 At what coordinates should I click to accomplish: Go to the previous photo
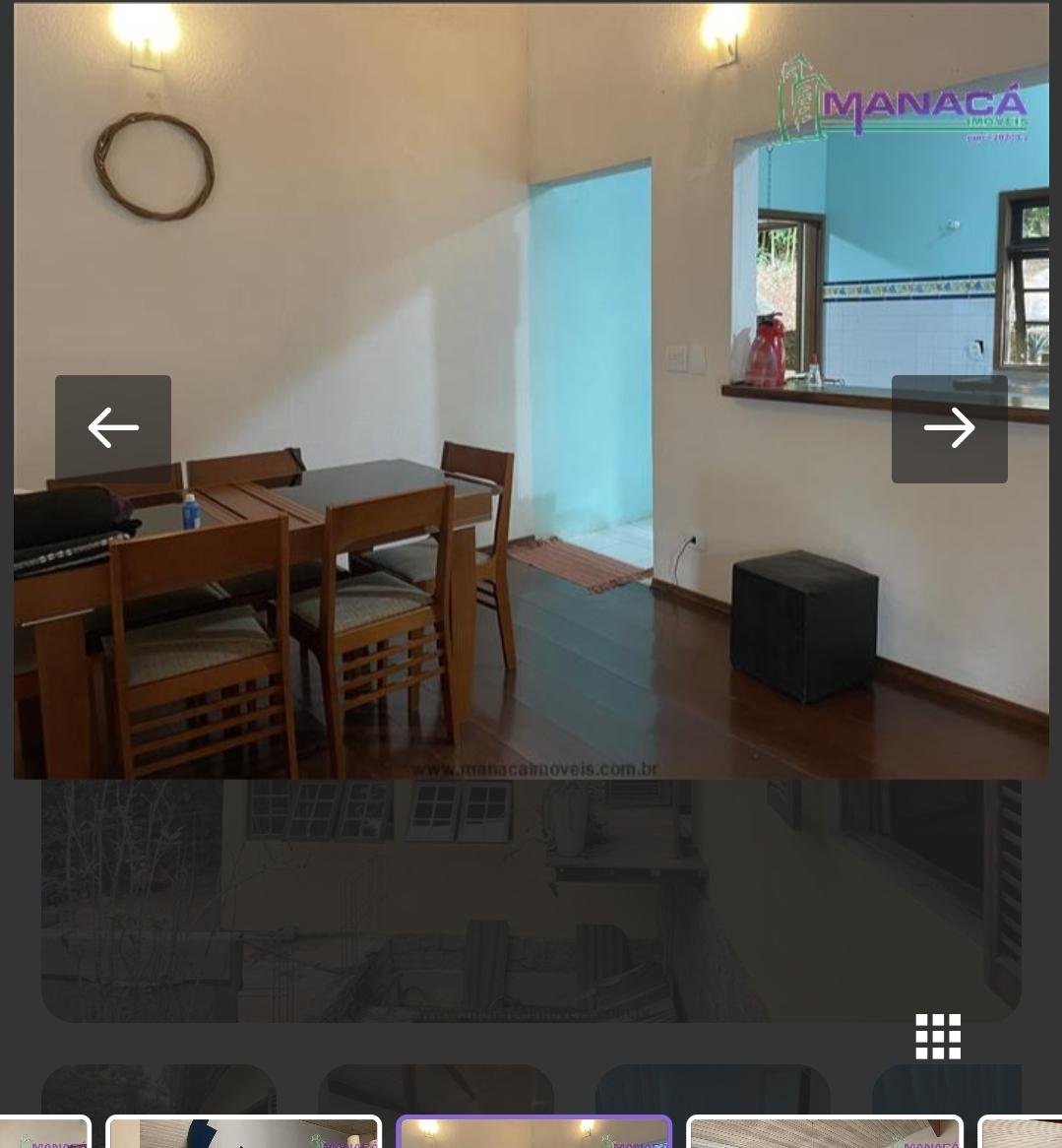[113, 428]
